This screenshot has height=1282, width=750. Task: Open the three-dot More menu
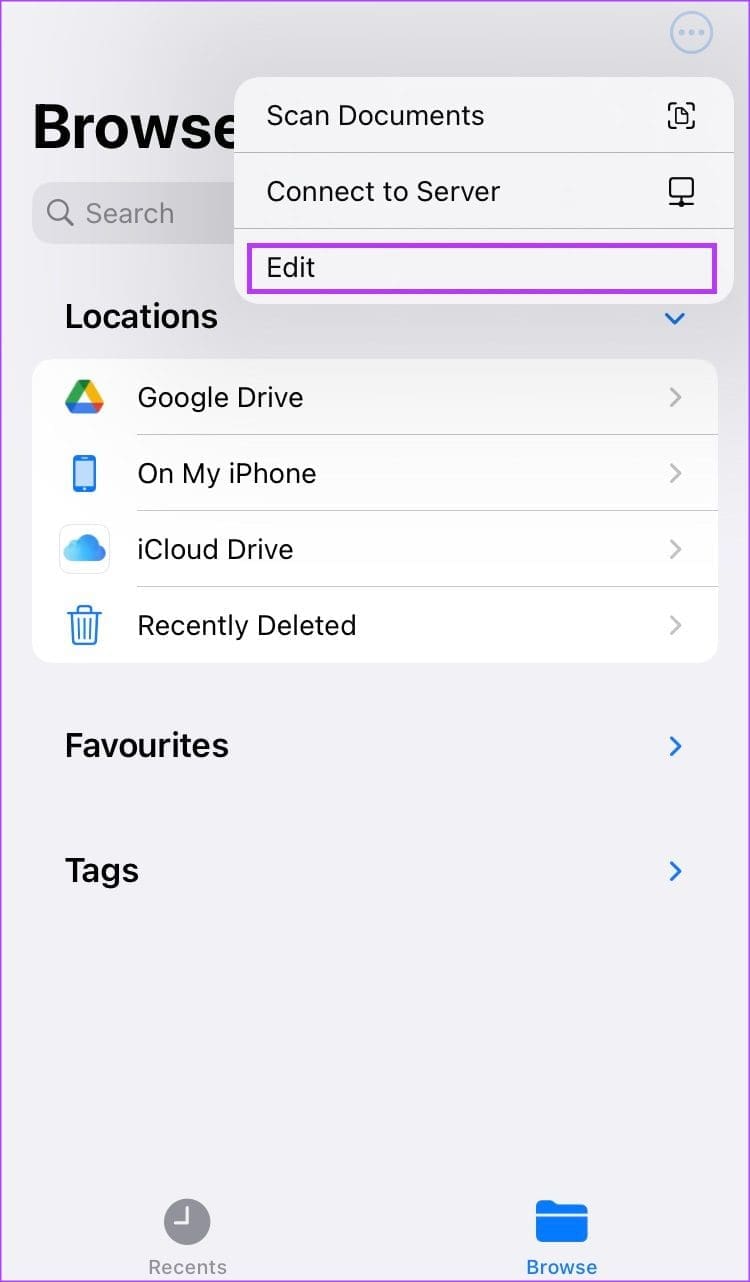pyautogui.click(x=691, y=32)
